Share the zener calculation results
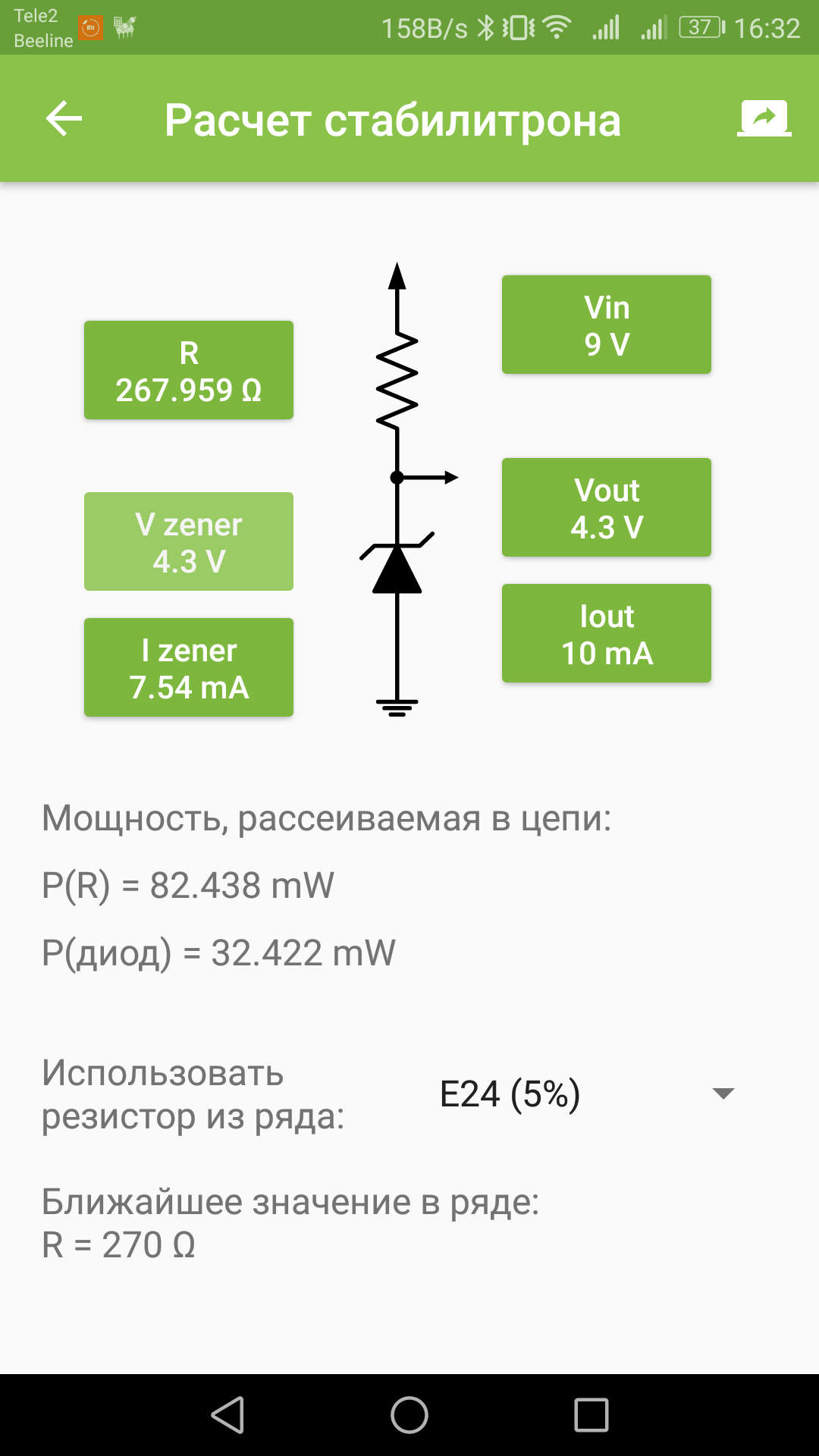The height and width of the screenshot is (1456, 819). 764,119
